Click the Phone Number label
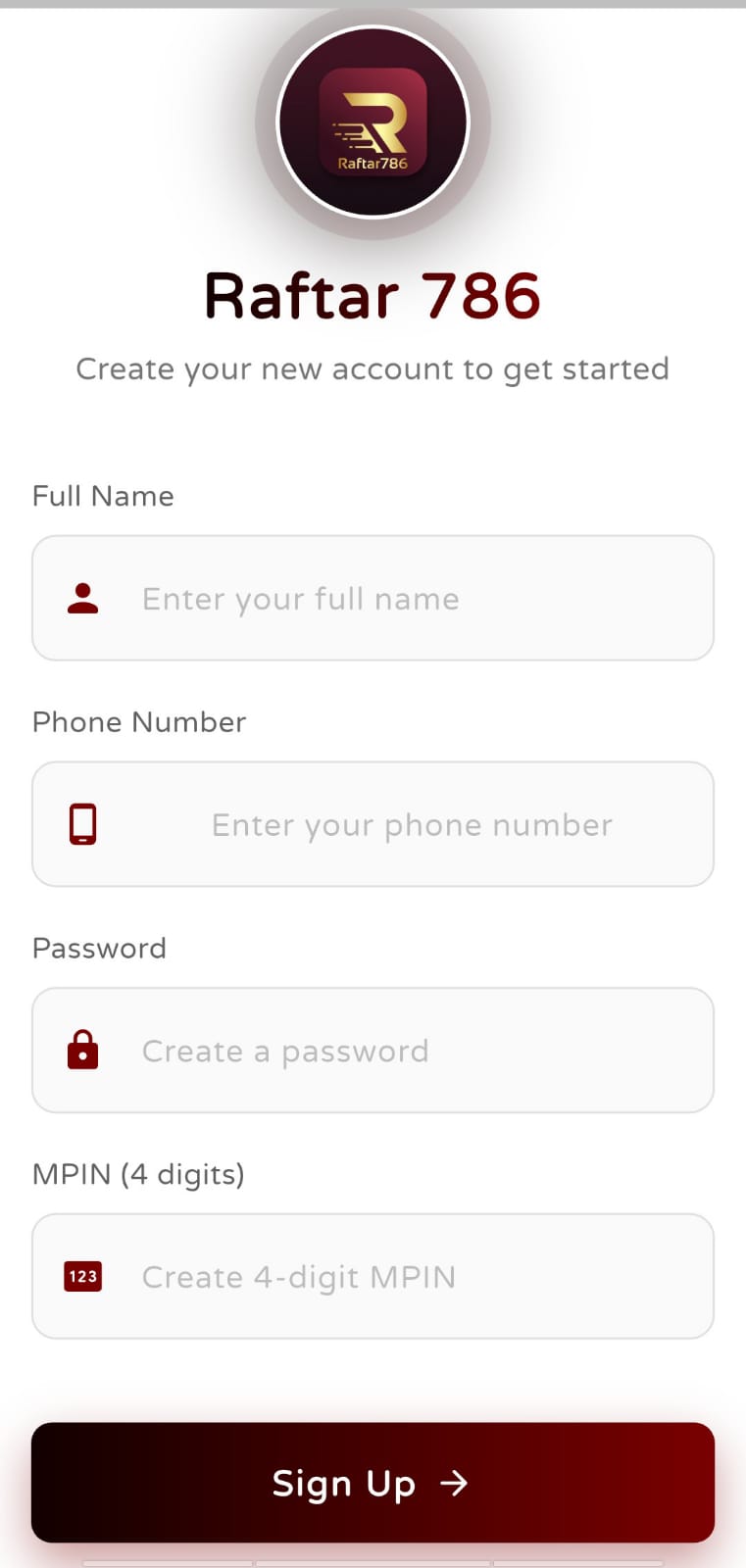Viewport: 746px width, 1568px height. (138, 722)
